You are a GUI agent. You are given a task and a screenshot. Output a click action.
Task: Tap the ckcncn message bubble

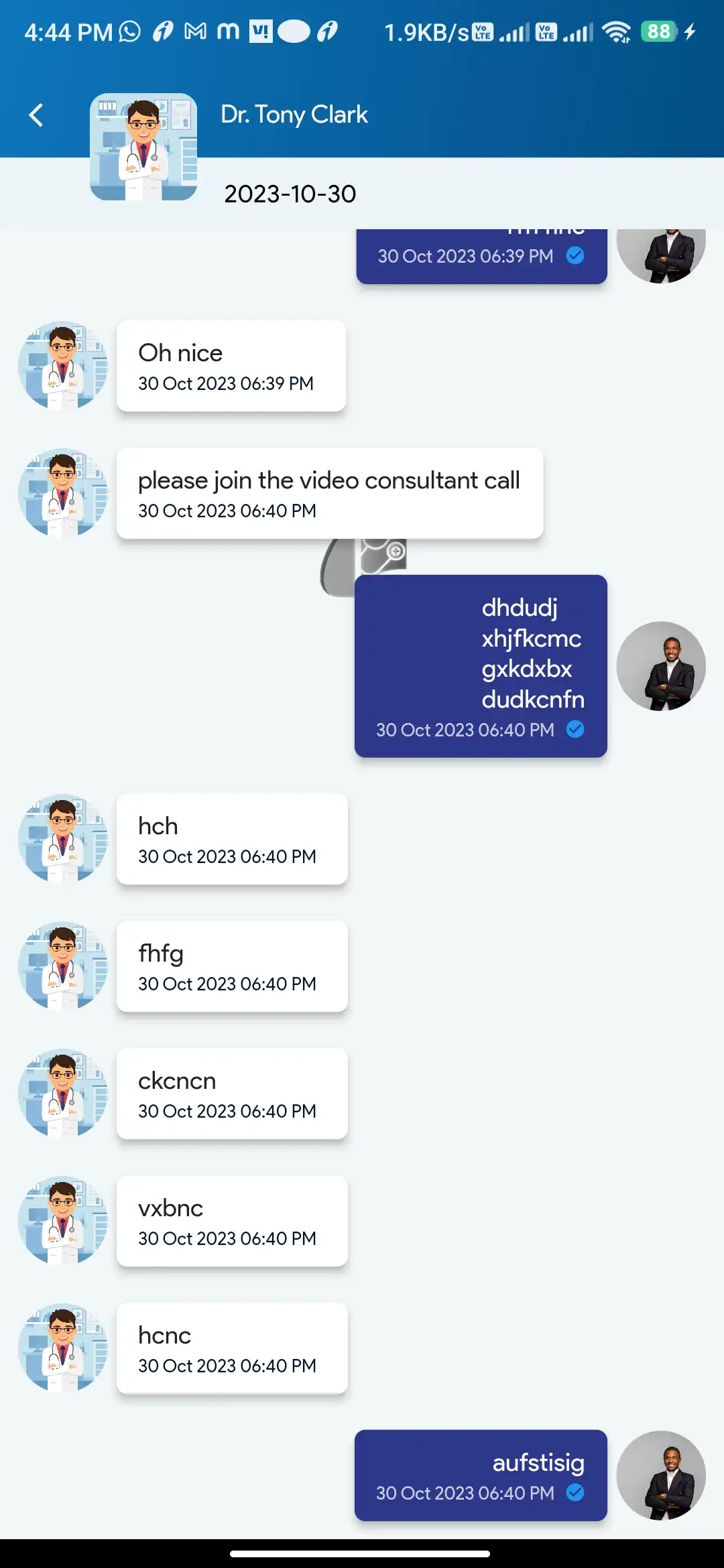tap(232, 1094)
